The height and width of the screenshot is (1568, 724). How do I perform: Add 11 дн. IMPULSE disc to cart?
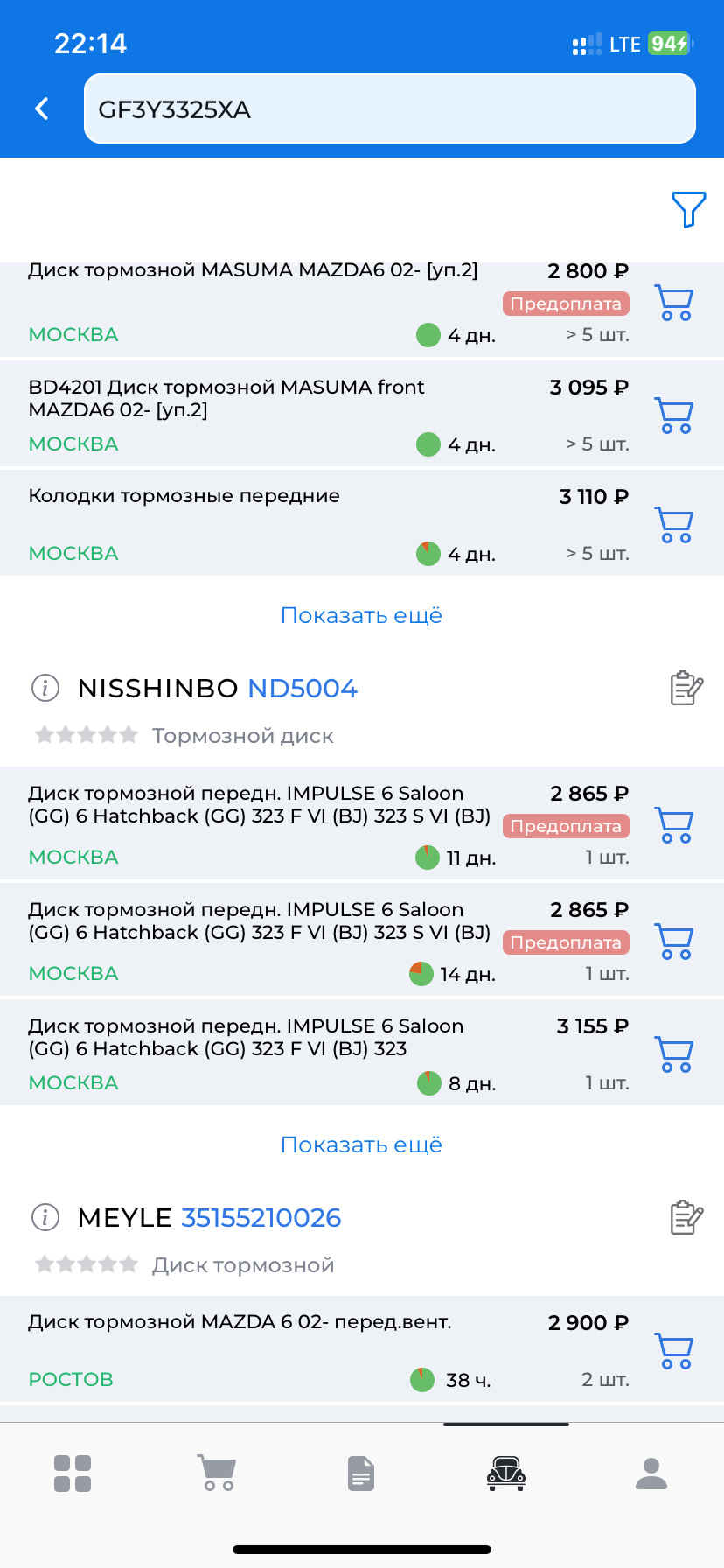(x=674, y=825)
